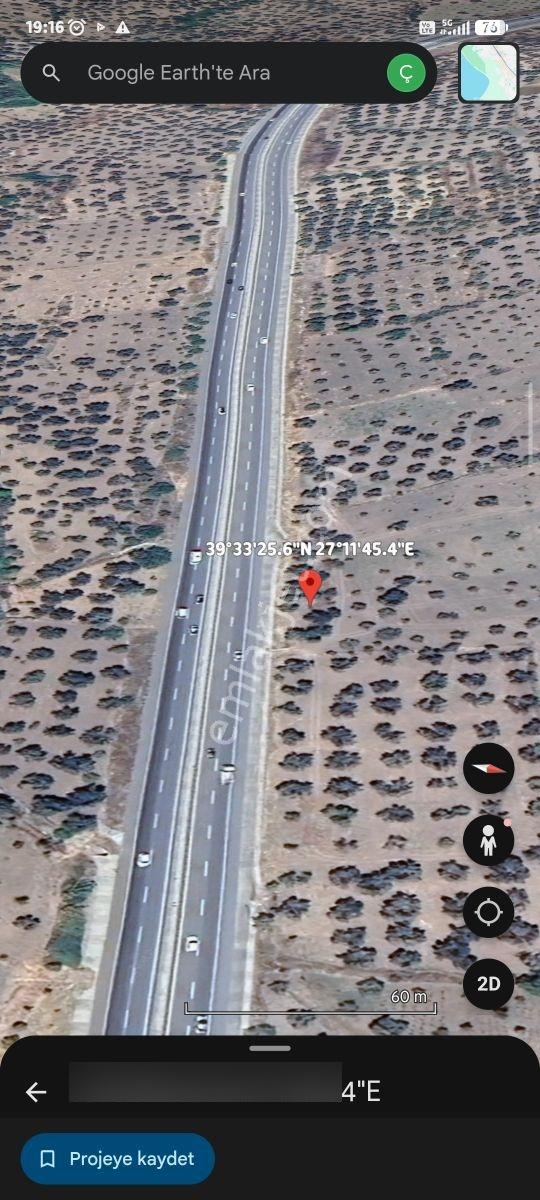Center the map on my location

(489, 912)
